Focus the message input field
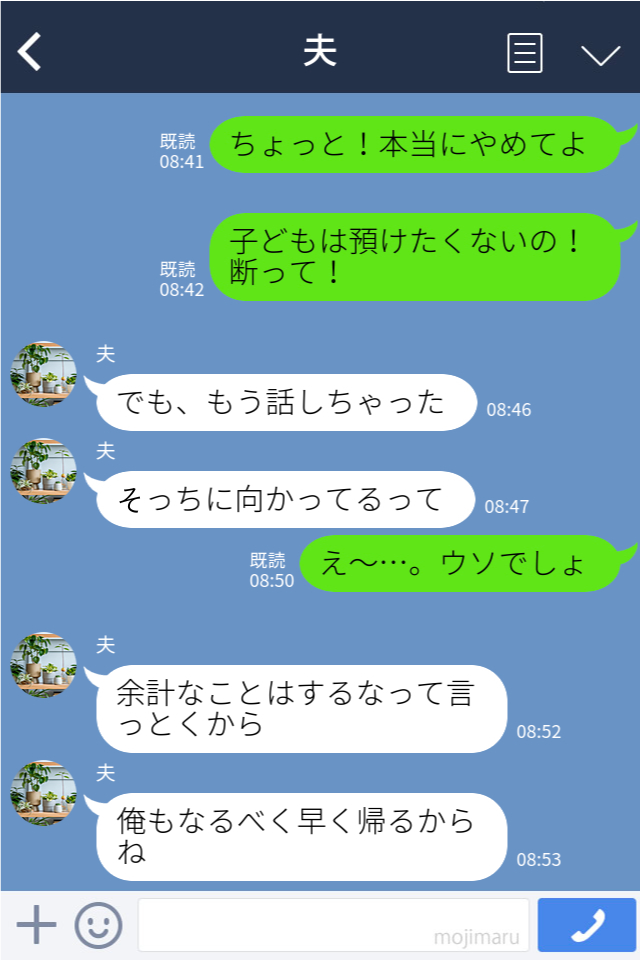Screen dimensions: 640x960 [333, 925]
